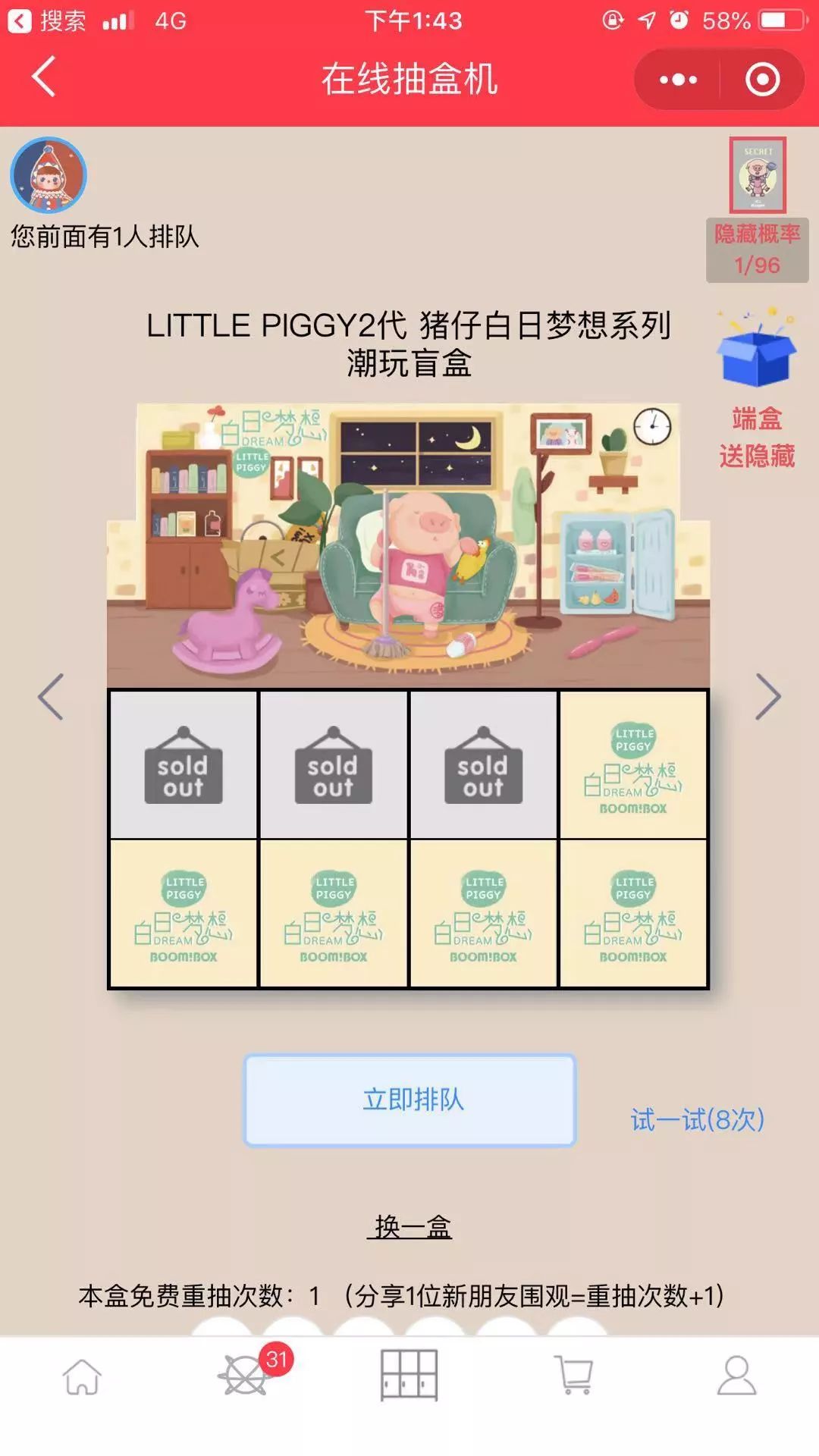Open the user avatar in the queue

pyautogui.click(x=49, y=175)
